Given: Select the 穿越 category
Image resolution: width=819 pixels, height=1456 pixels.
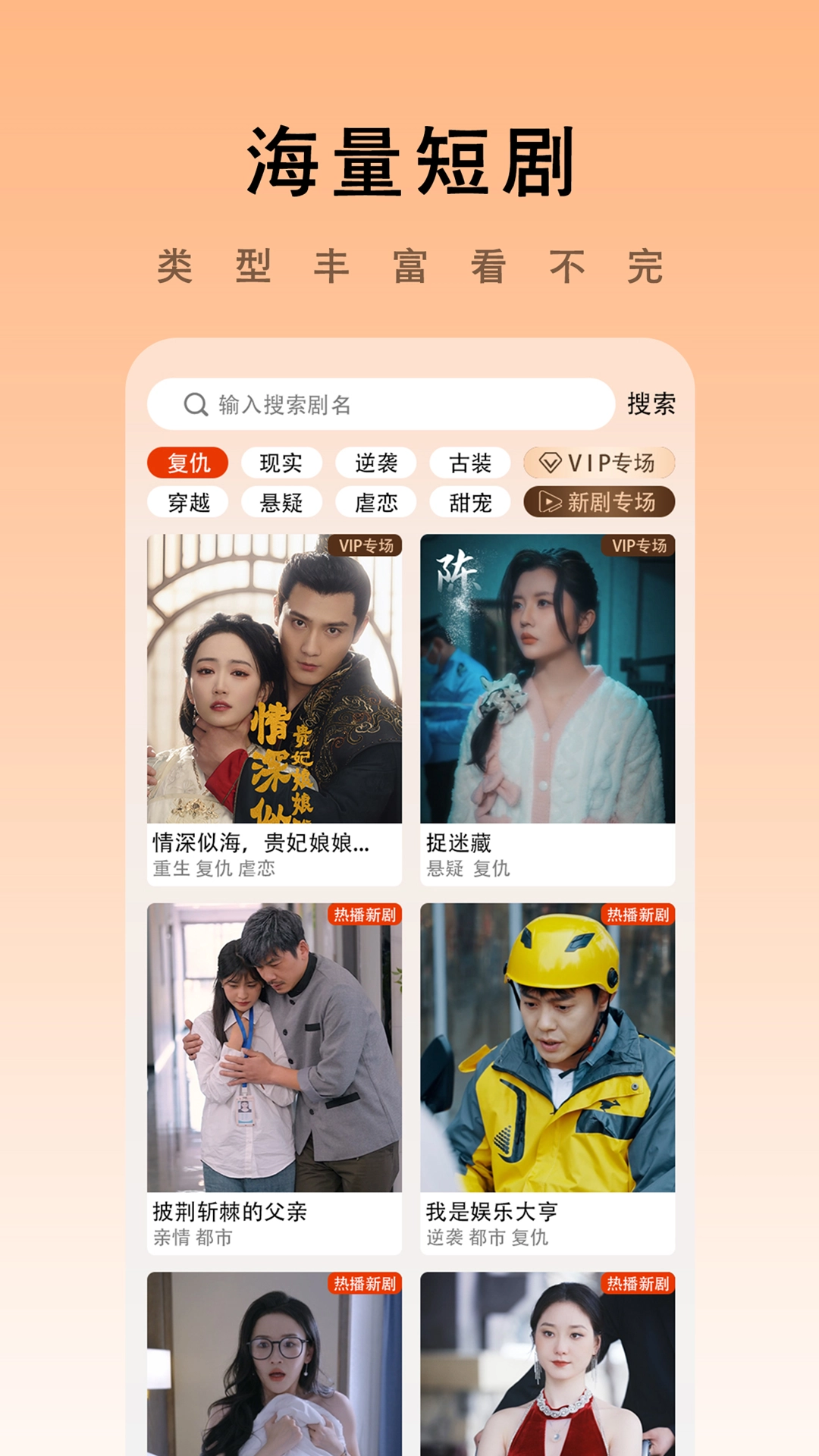Looking at the screenshot, I should pyautogui.click(x=188, y=503).
